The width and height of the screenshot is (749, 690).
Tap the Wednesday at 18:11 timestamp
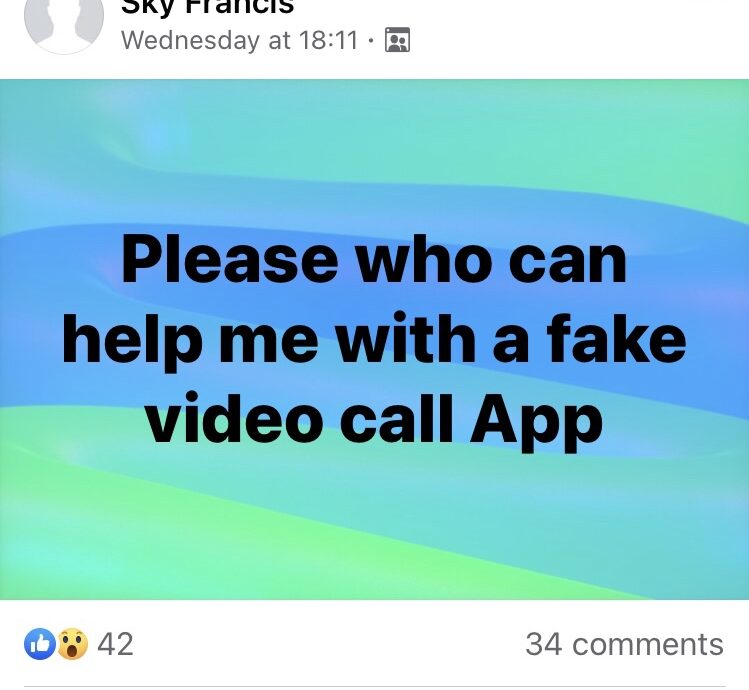pos(239,41)
